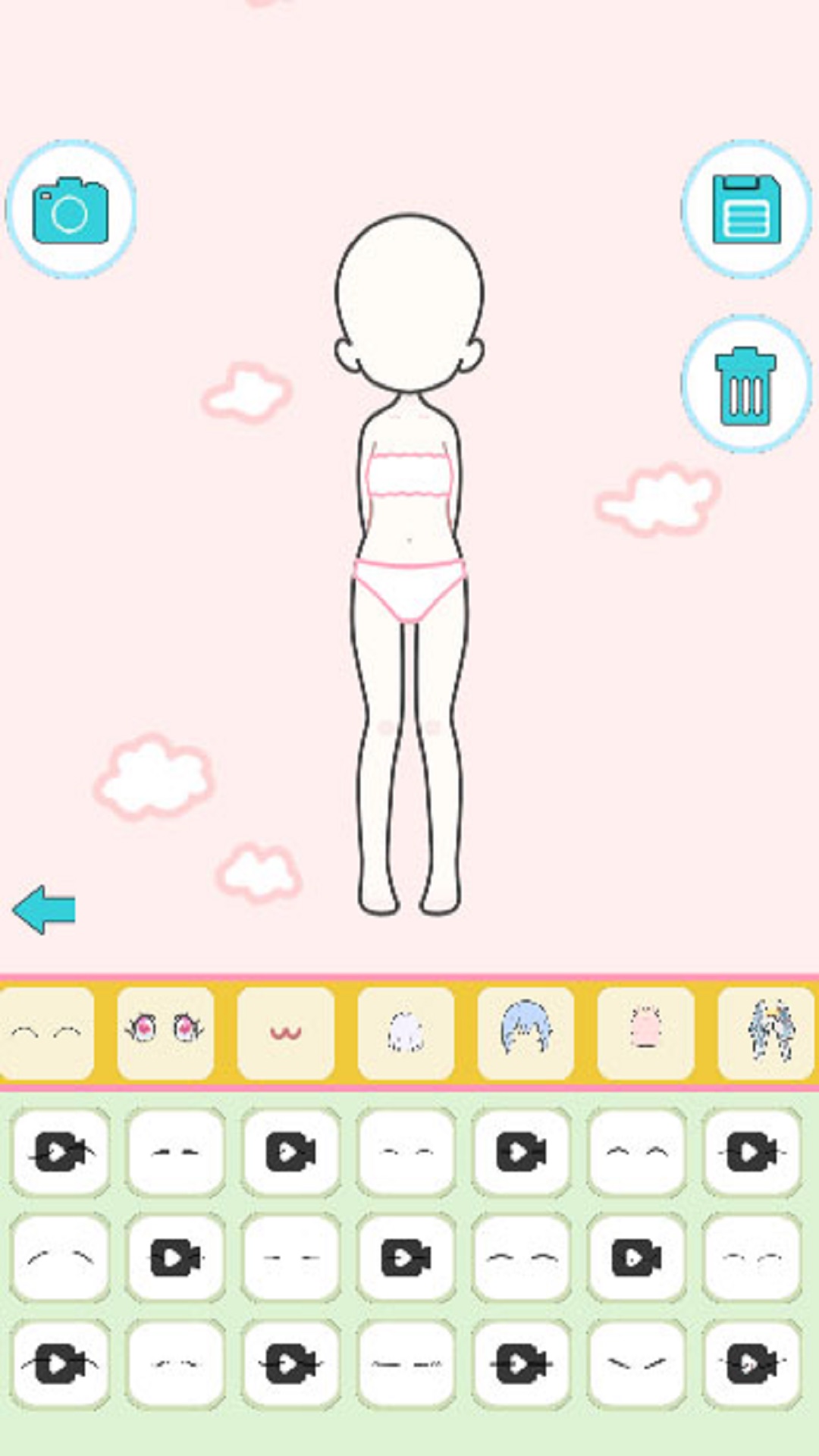Open the white back hair category
Viewport: 819px width, 1456px height.
point(406,1032)
